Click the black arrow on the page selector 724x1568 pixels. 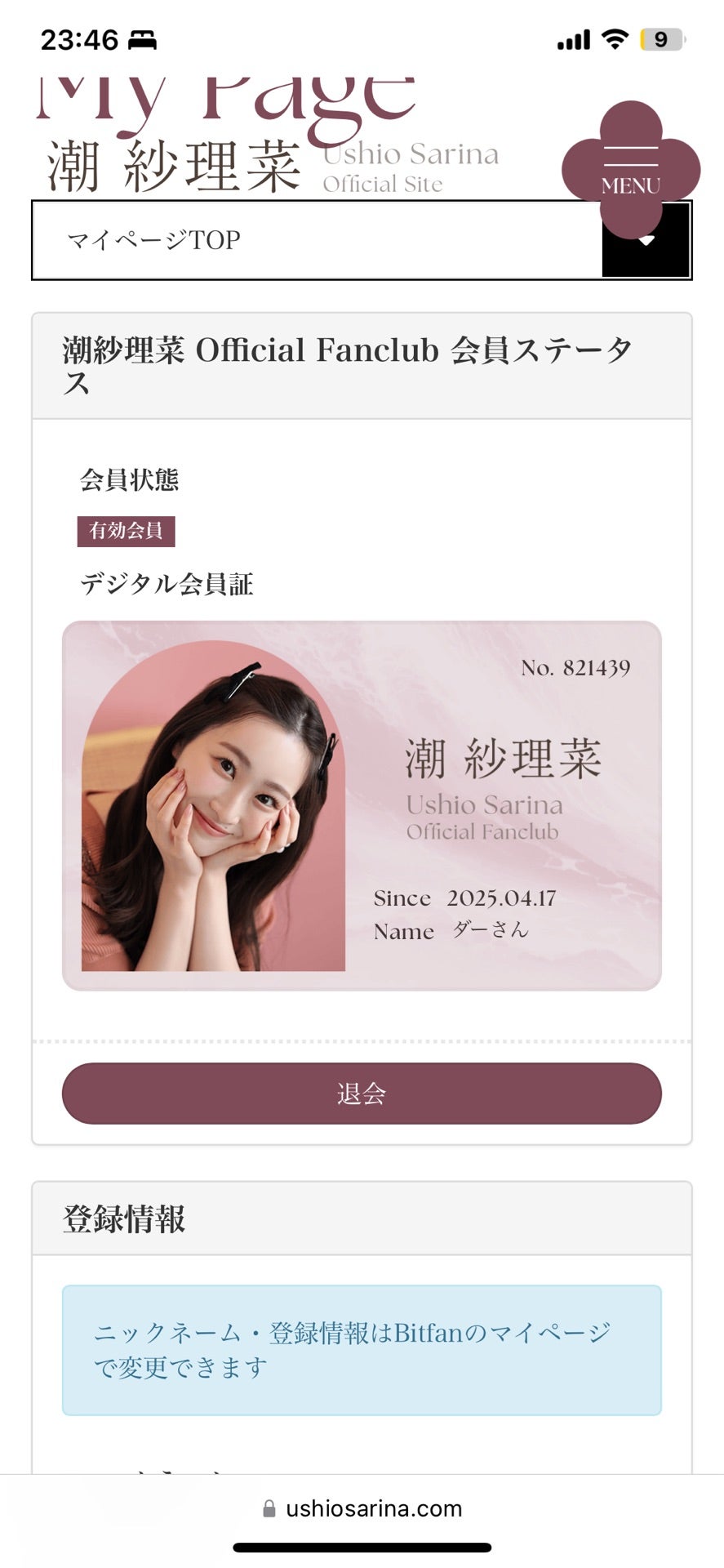[x=647, y=240]
